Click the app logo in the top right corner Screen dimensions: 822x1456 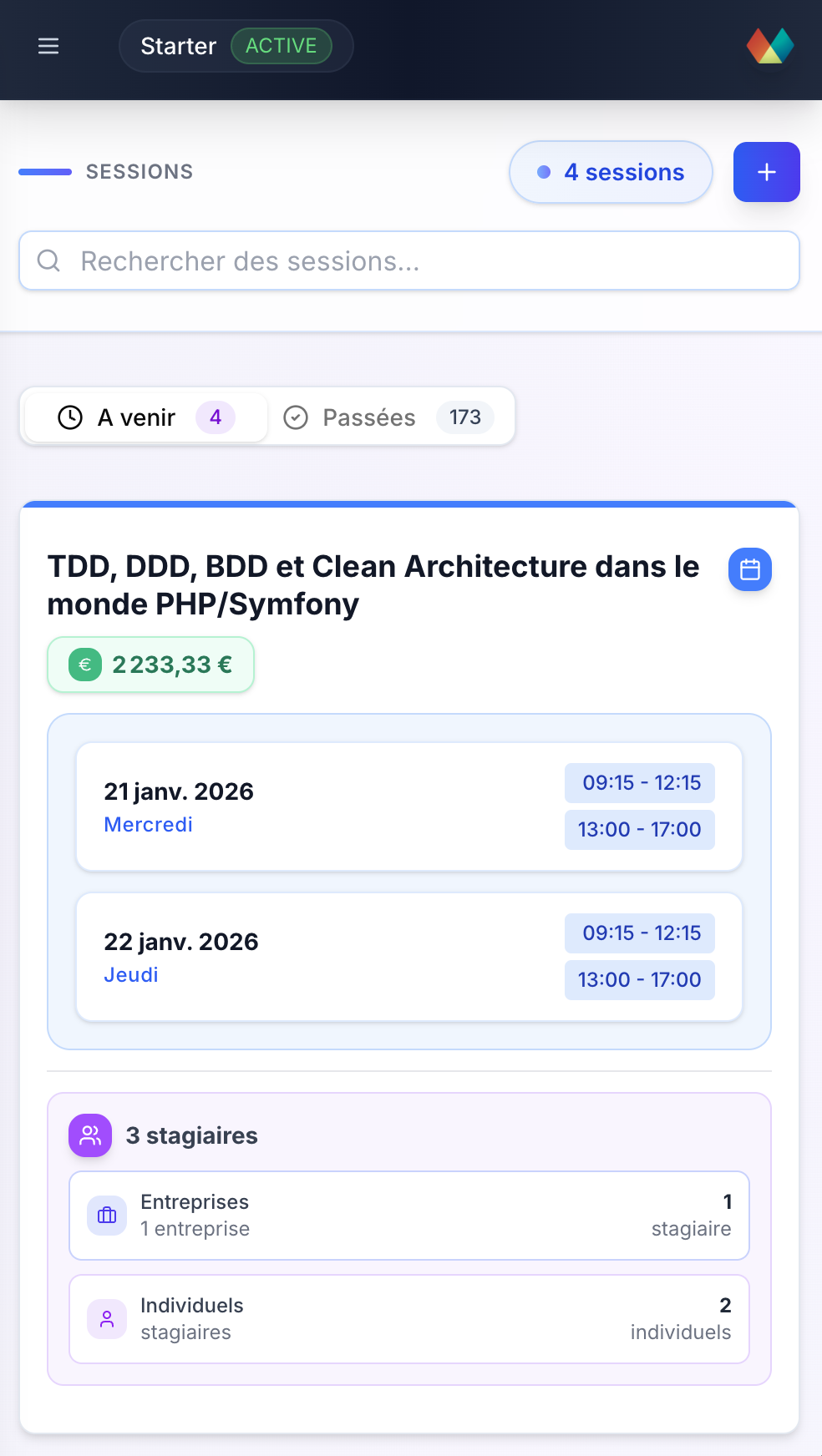[768, 45]
